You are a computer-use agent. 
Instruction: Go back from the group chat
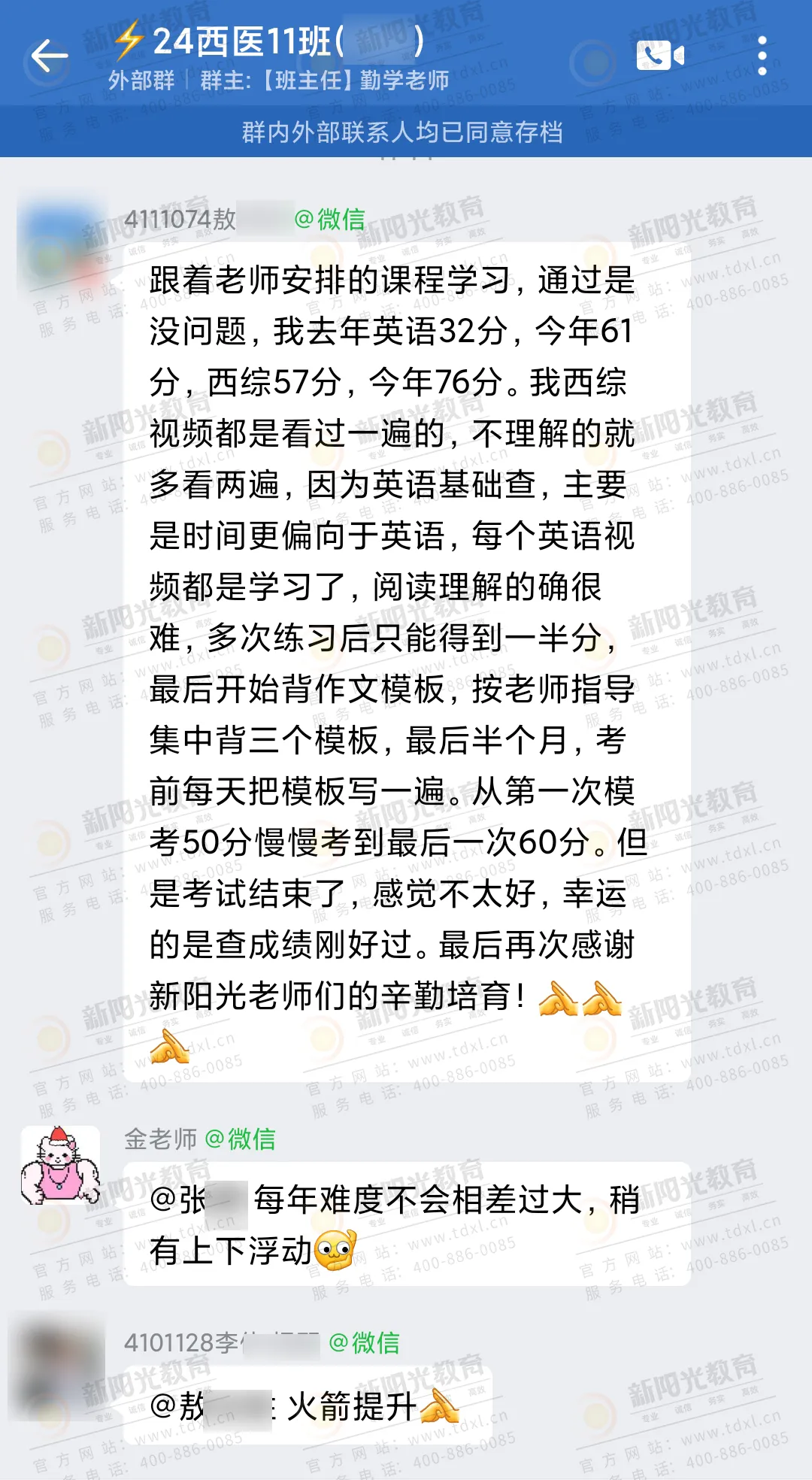point(50,56)
